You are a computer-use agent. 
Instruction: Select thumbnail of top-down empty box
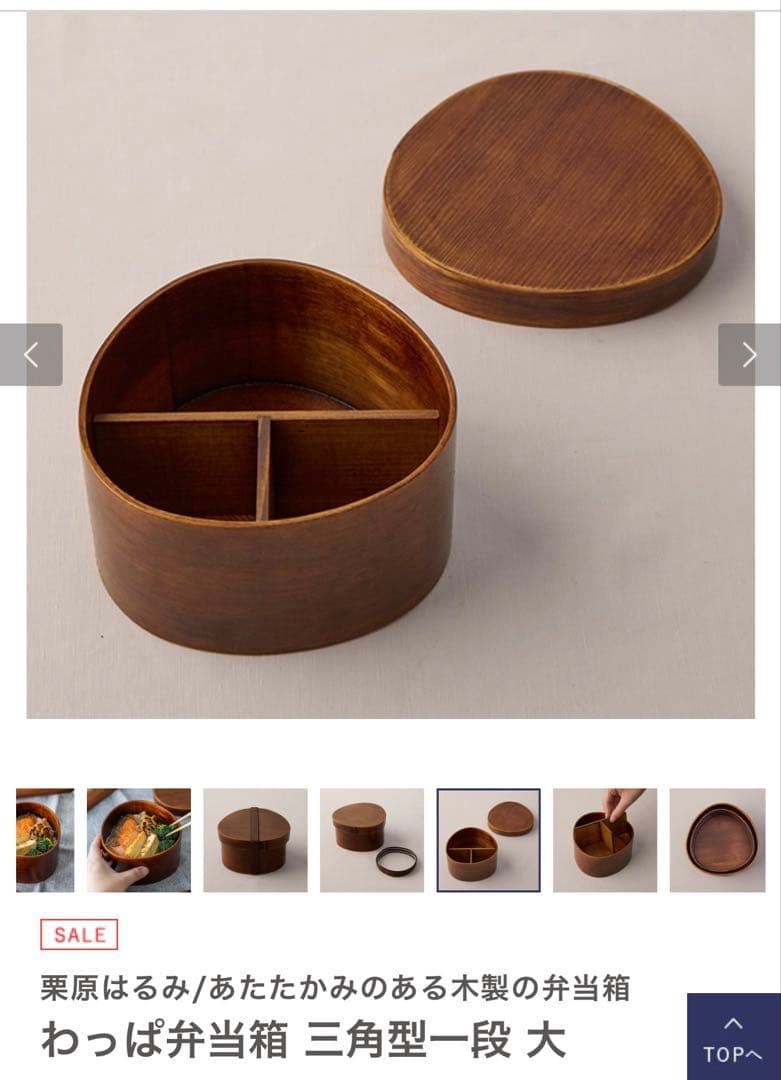point(717,840)
